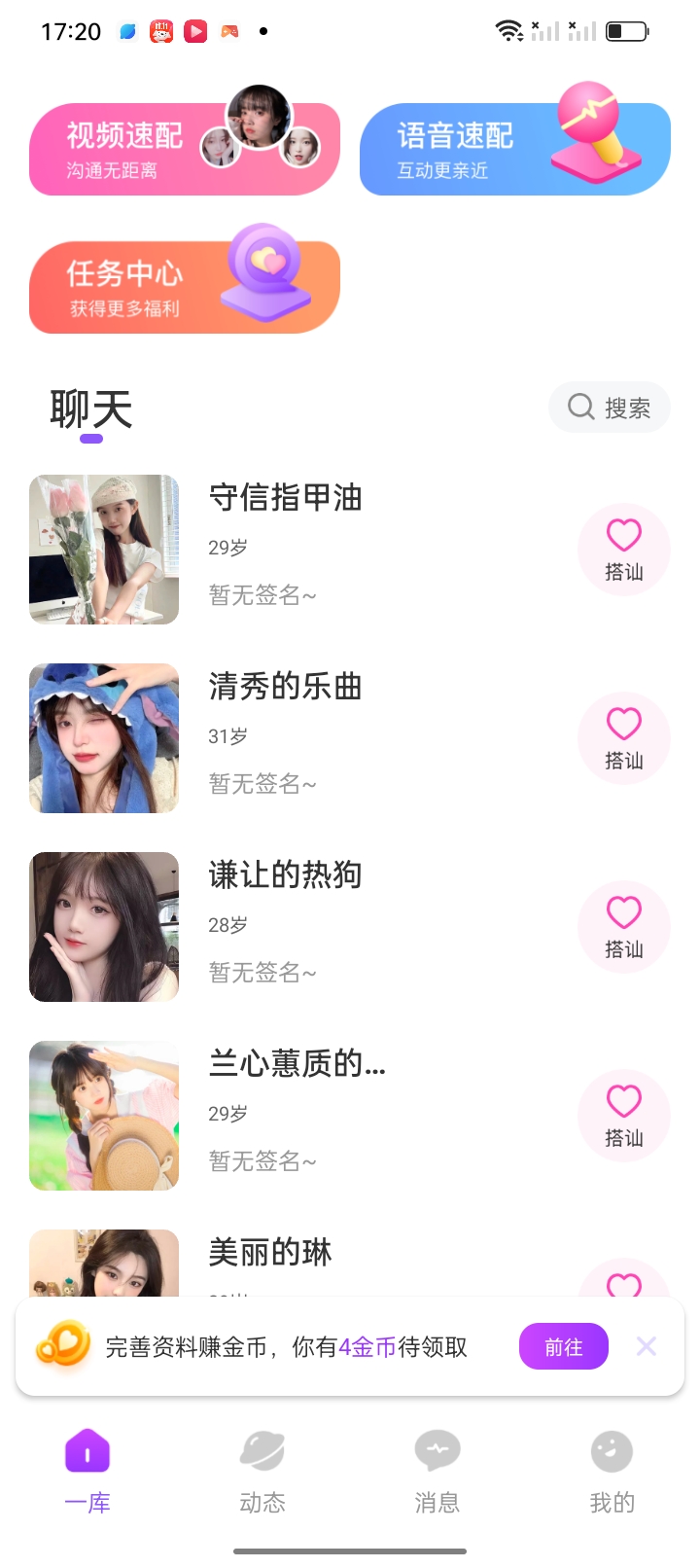
Task: Tap the heart icon next to 谦让的热狗
Action: (x=623, y=913)
